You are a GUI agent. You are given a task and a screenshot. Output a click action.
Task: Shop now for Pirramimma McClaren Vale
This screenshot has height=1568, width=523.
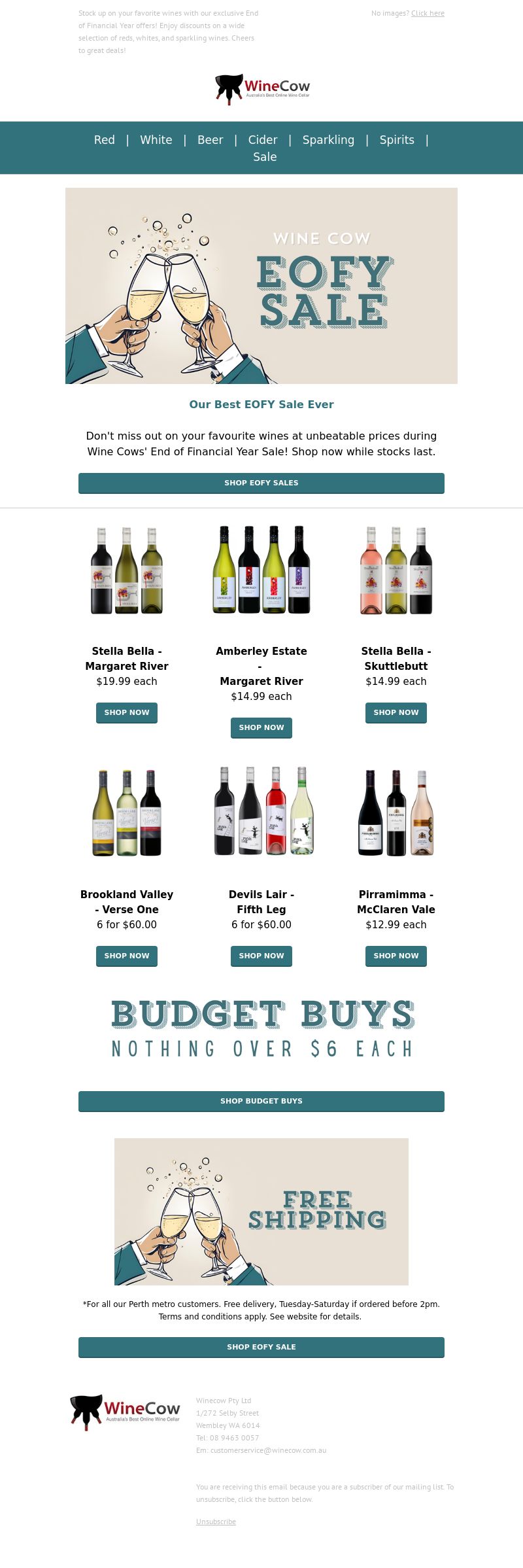(x=396, y=956)
